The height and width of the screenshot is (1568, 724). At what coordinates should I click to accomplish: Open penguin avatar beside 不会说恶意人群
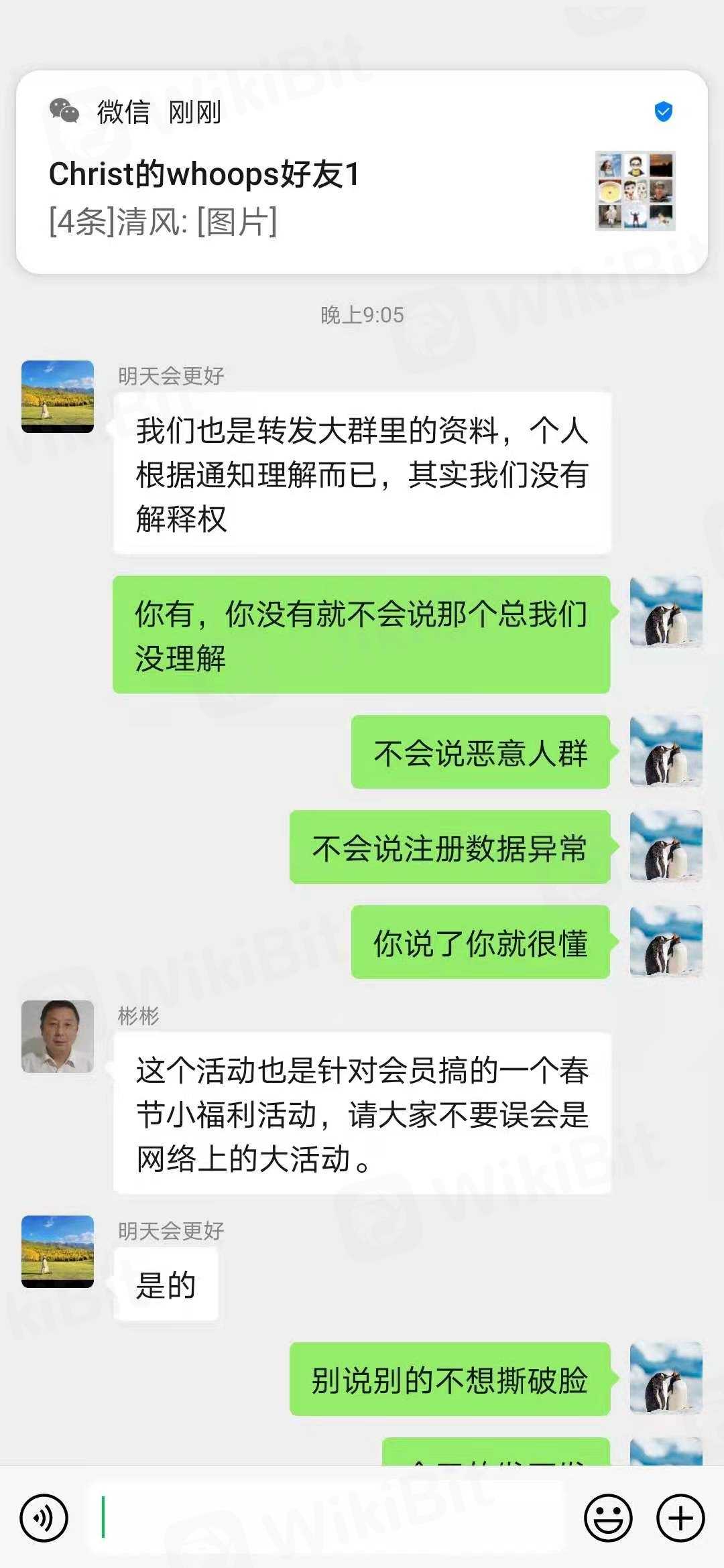pos(666,751)
